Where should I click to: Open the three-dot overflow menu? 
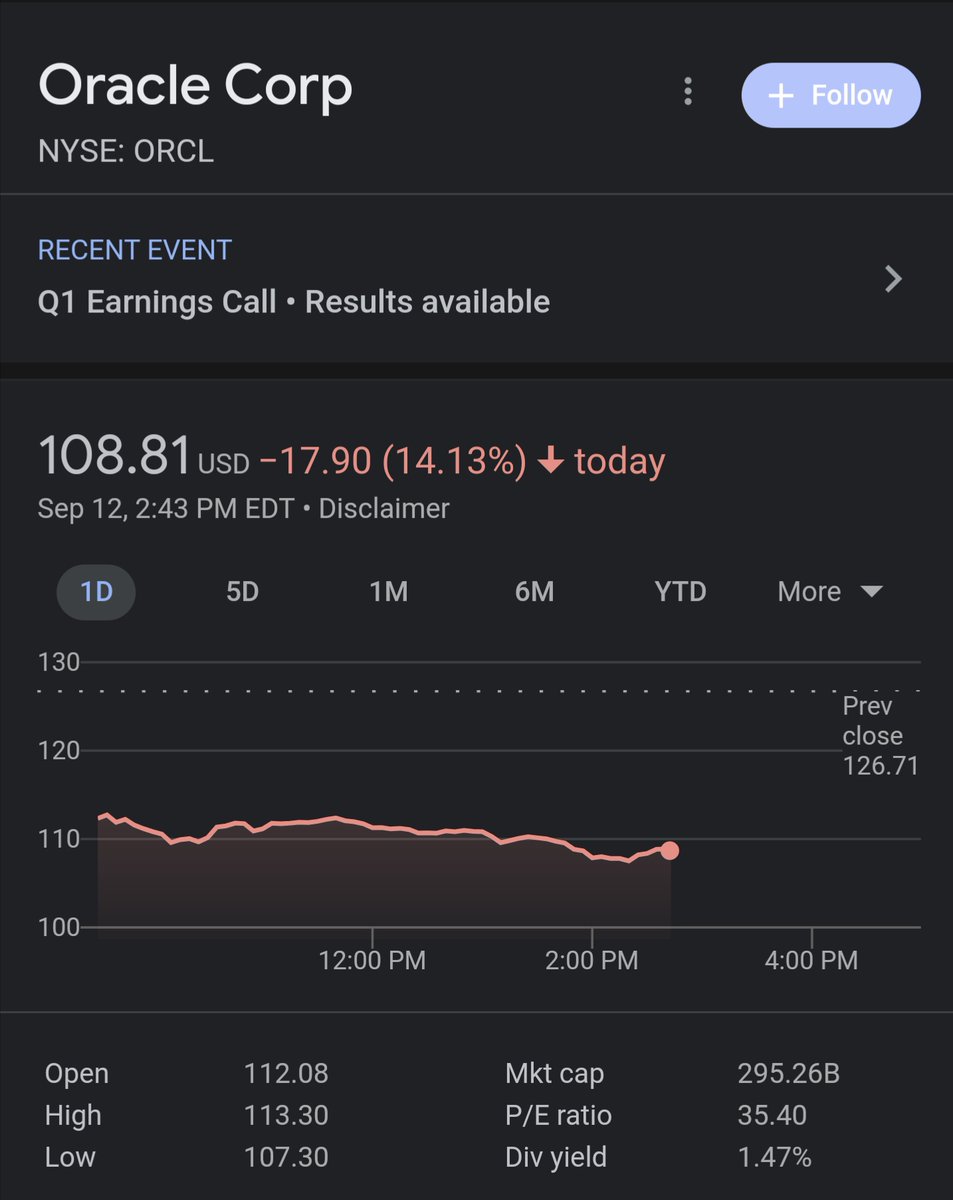tap(687, 92)
